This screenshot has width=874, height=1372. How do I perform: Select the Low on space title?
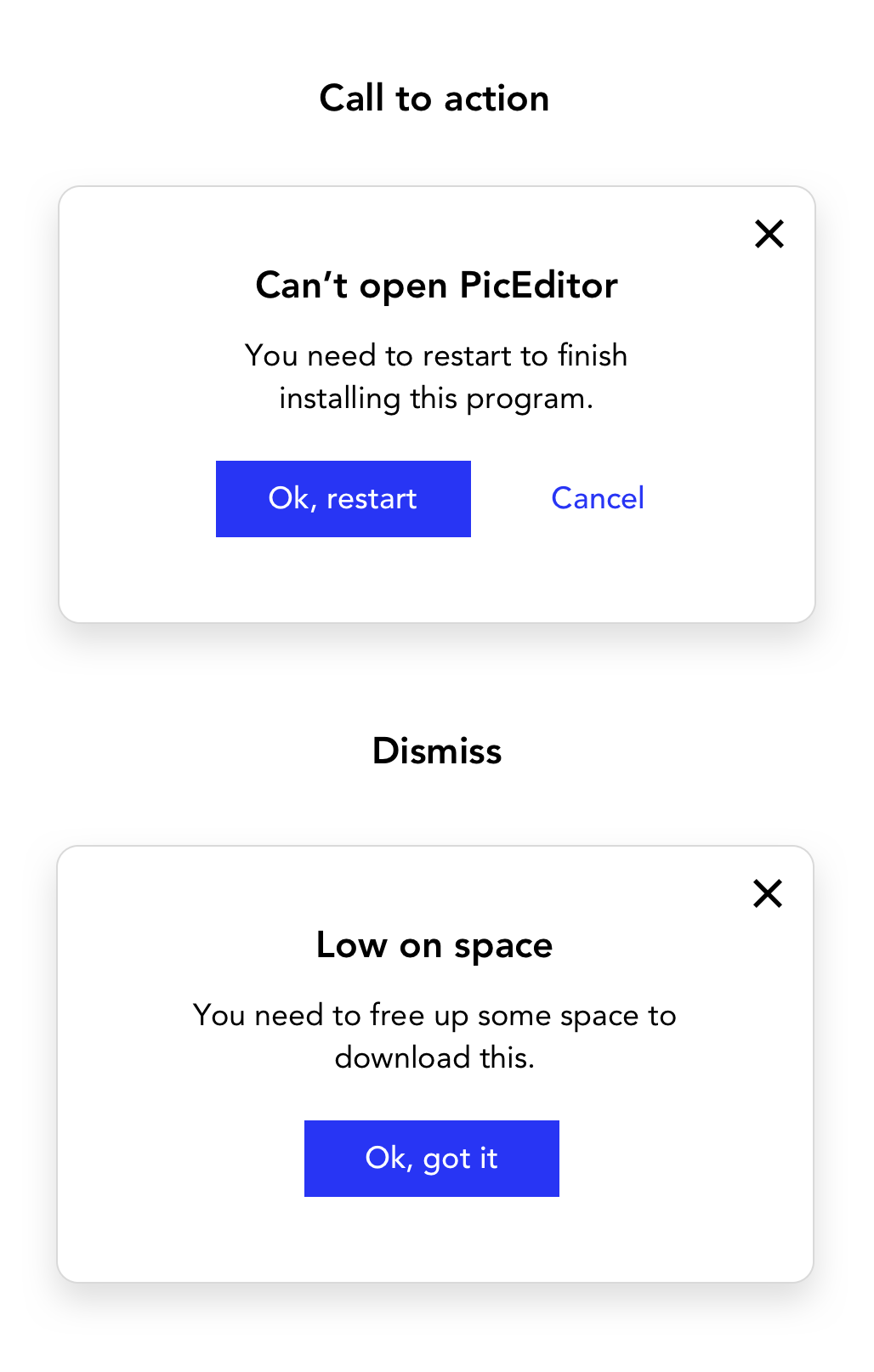[x=434, y=944]
